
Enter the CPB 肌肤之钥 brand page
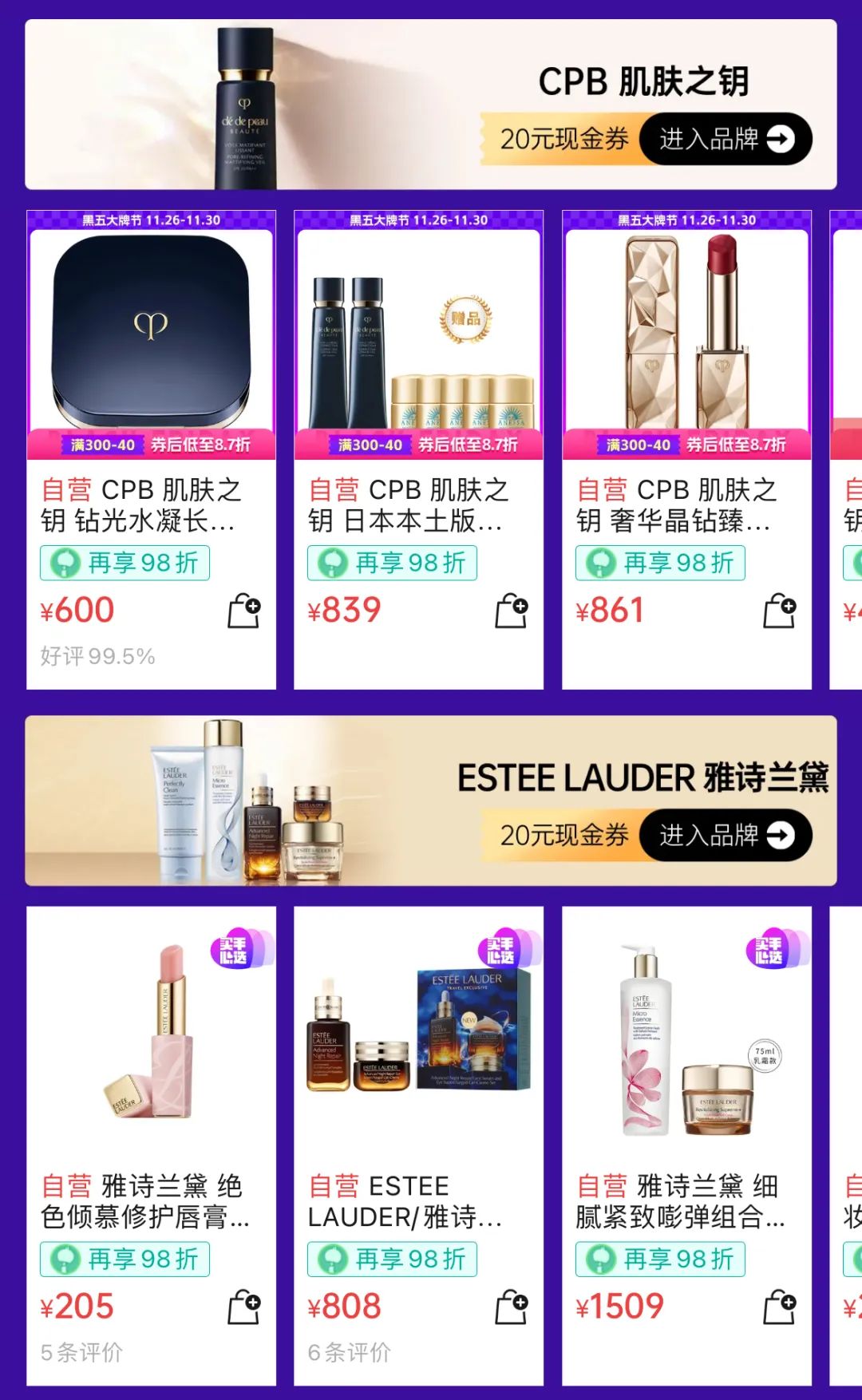(726, 140)
